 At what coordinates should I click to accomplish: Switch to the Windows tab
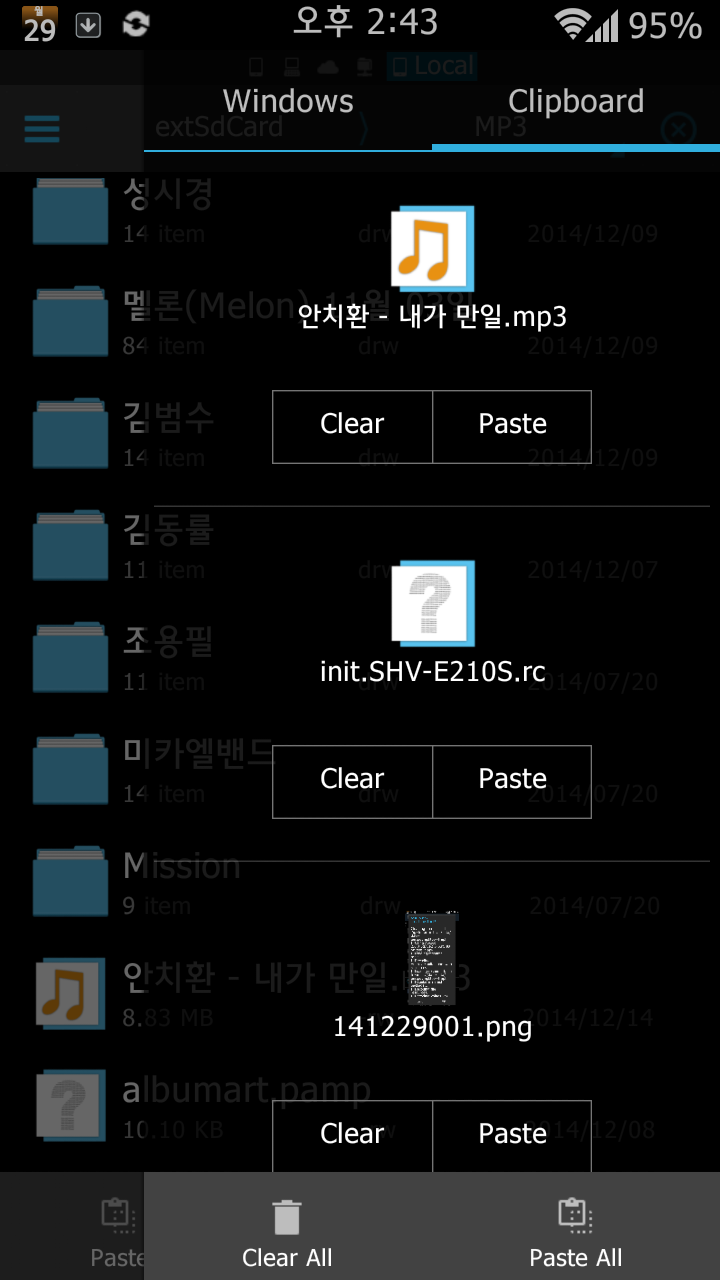(x=288, y=102)
